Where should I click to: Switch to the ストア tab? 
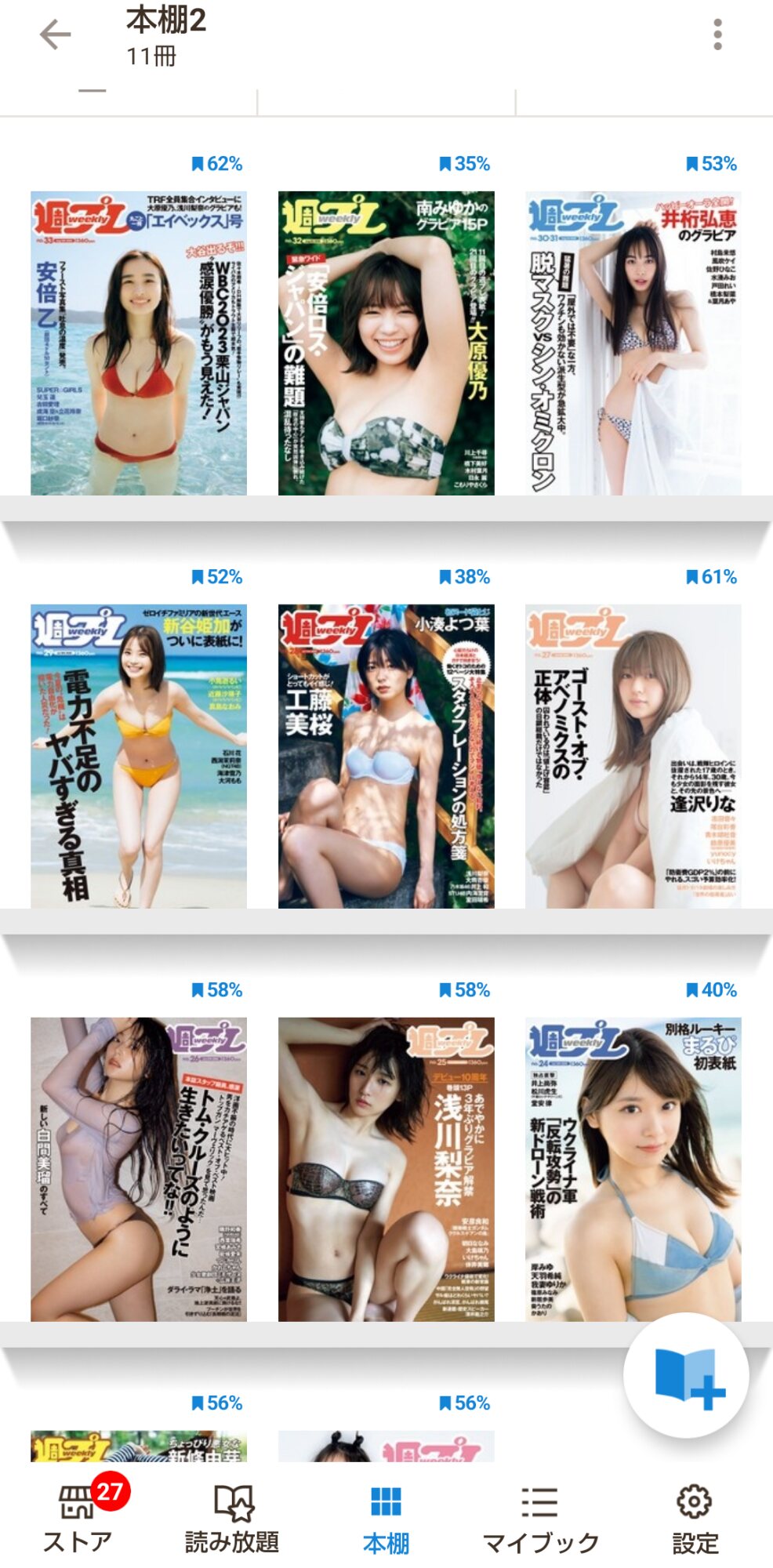(78, 1519)
